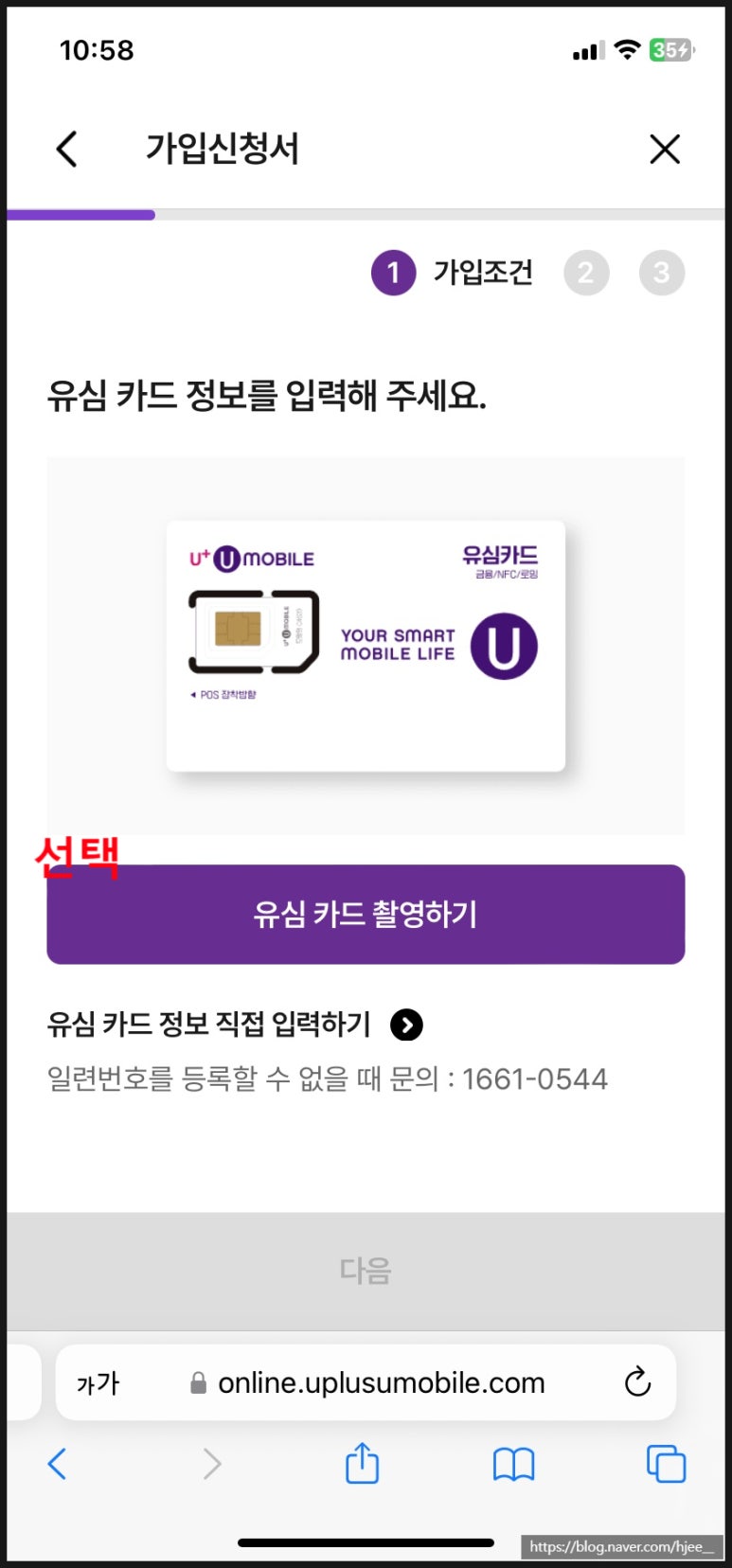Tap the 다음 button
Screen dimensions: 732x1568
tap(366, 1270)
